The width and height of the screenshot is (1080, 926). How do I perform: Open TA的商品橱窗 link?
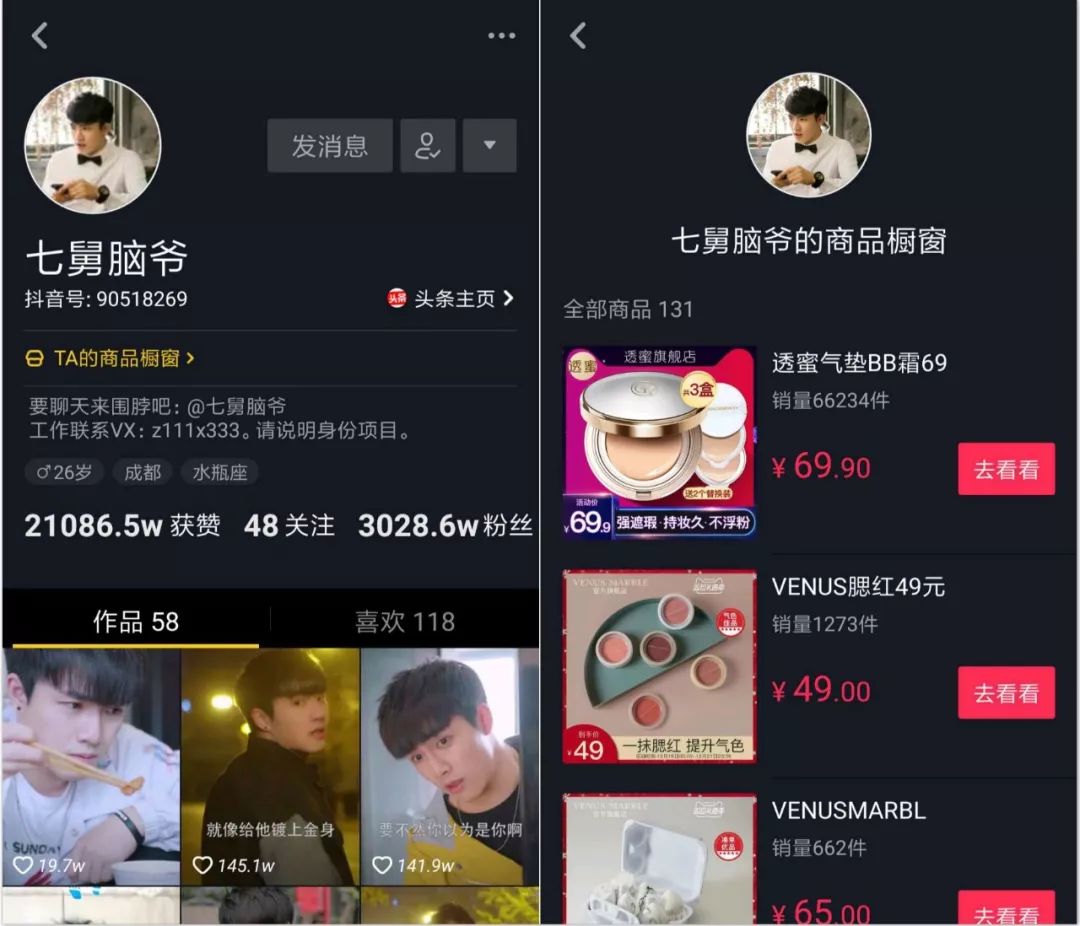click(110, 358)
